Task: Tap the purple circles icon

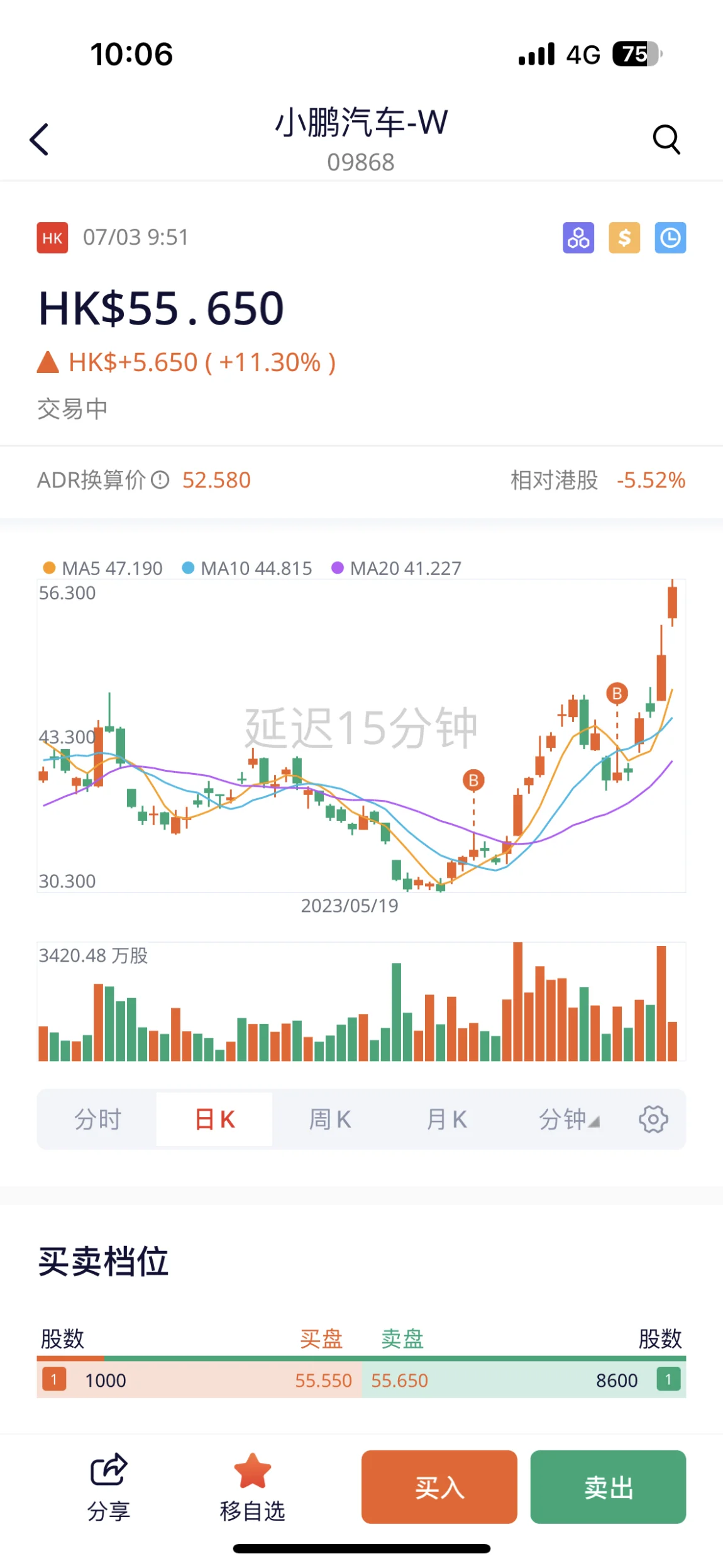Action: pos(578,238)
